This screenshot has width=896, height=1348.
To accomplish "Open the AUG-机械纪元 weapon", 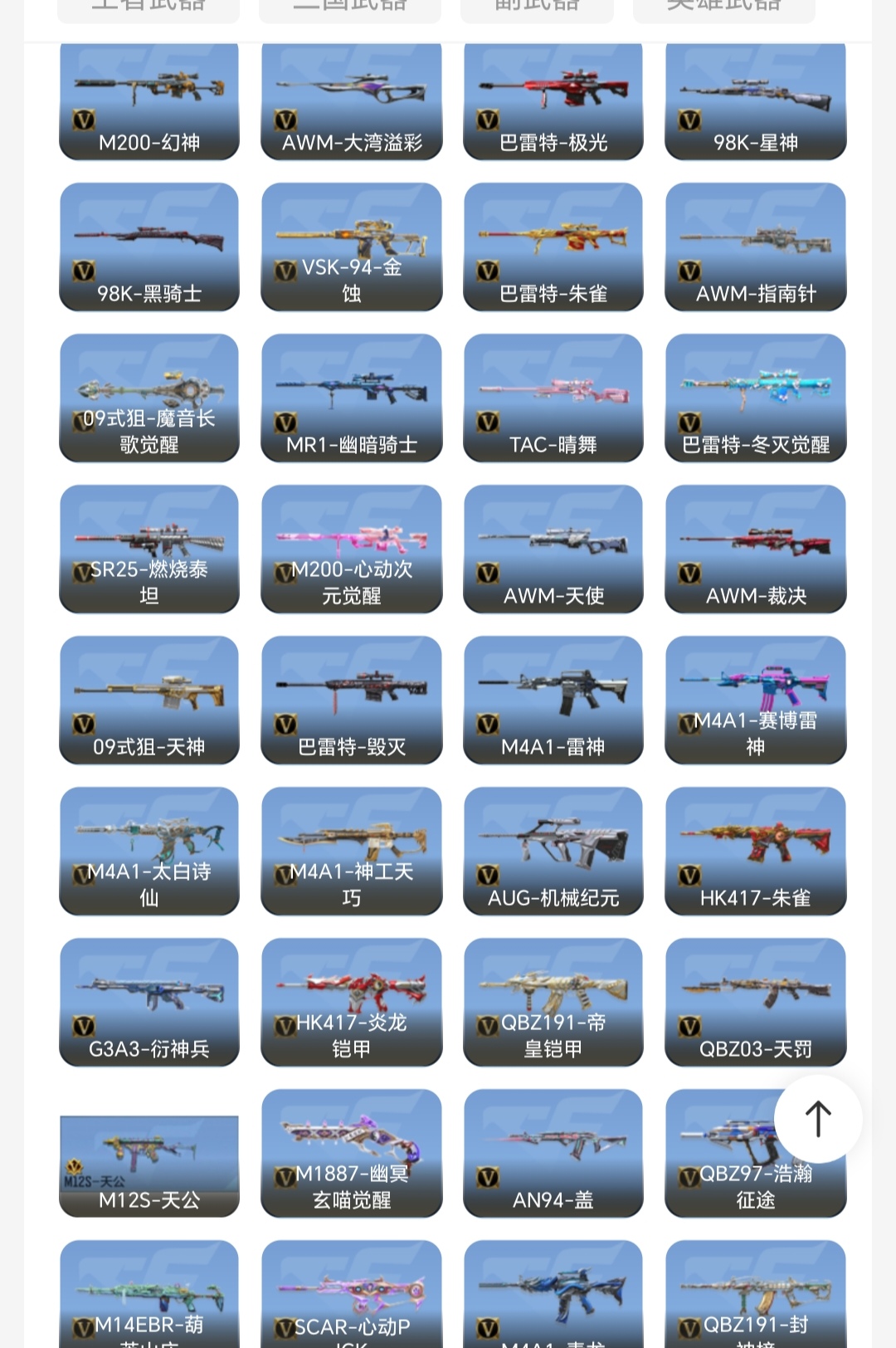I will [553, 851].
